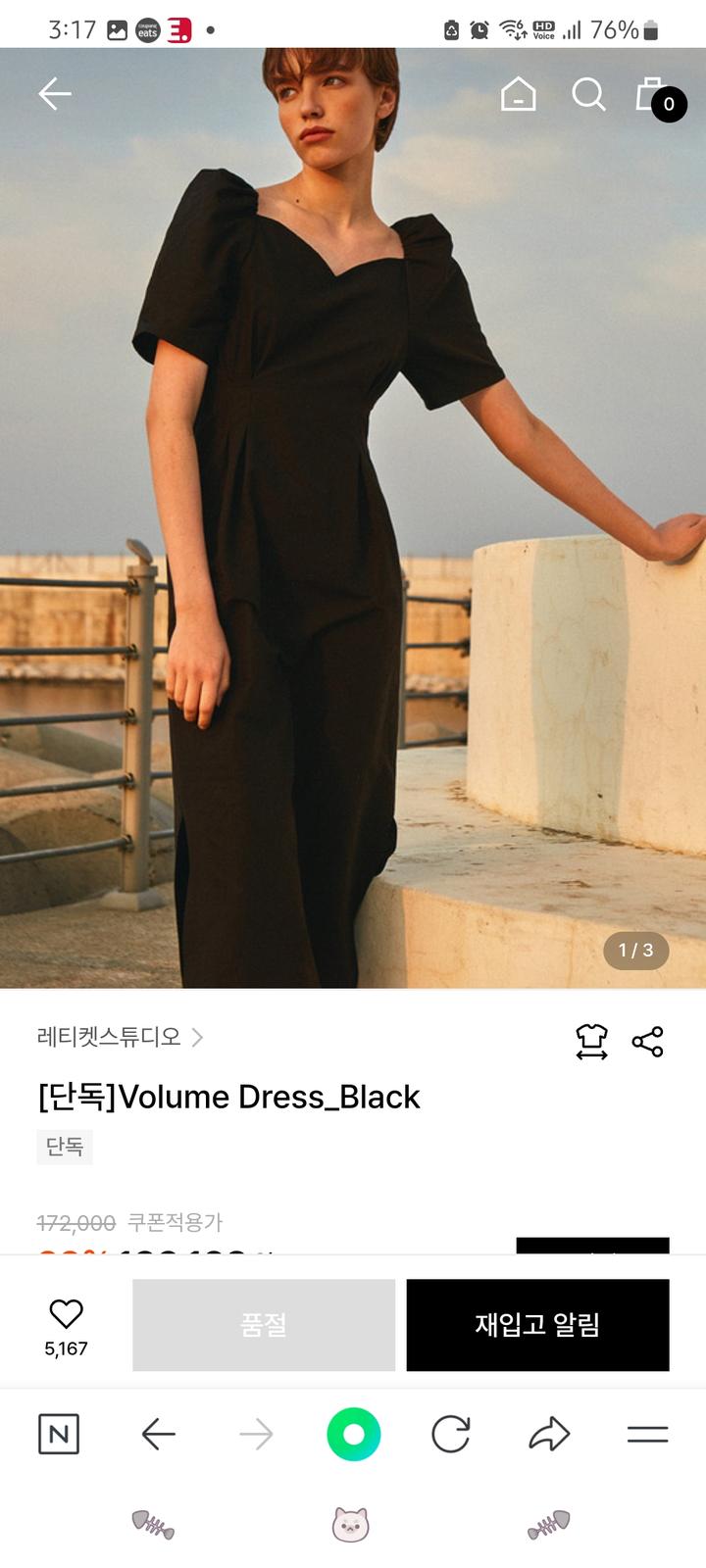
Task: Open the 레티켓스튜디오 brand page
Action: pyautogui.click(x=120, y=1037)
